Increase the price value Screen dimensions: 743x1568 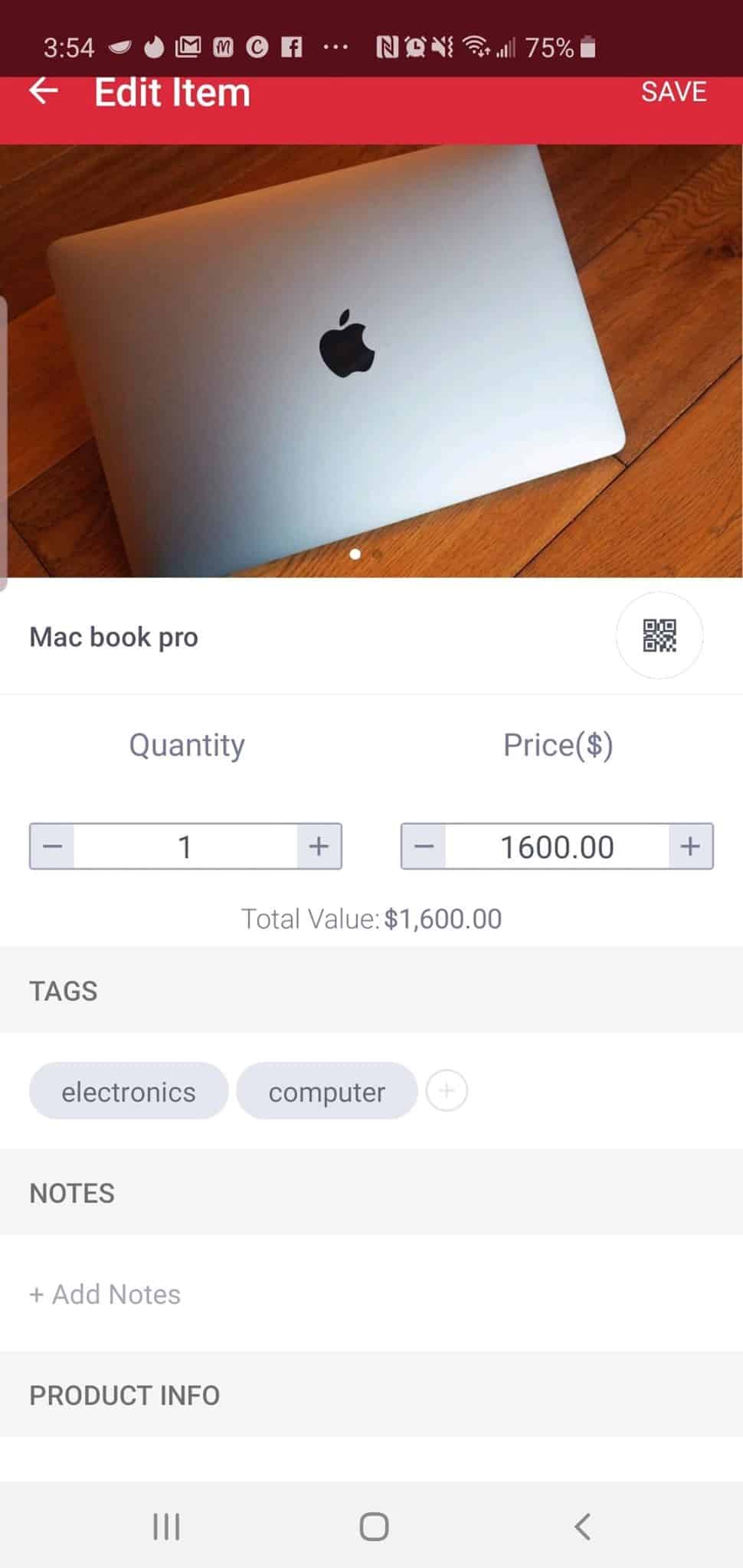coord(690,846)
